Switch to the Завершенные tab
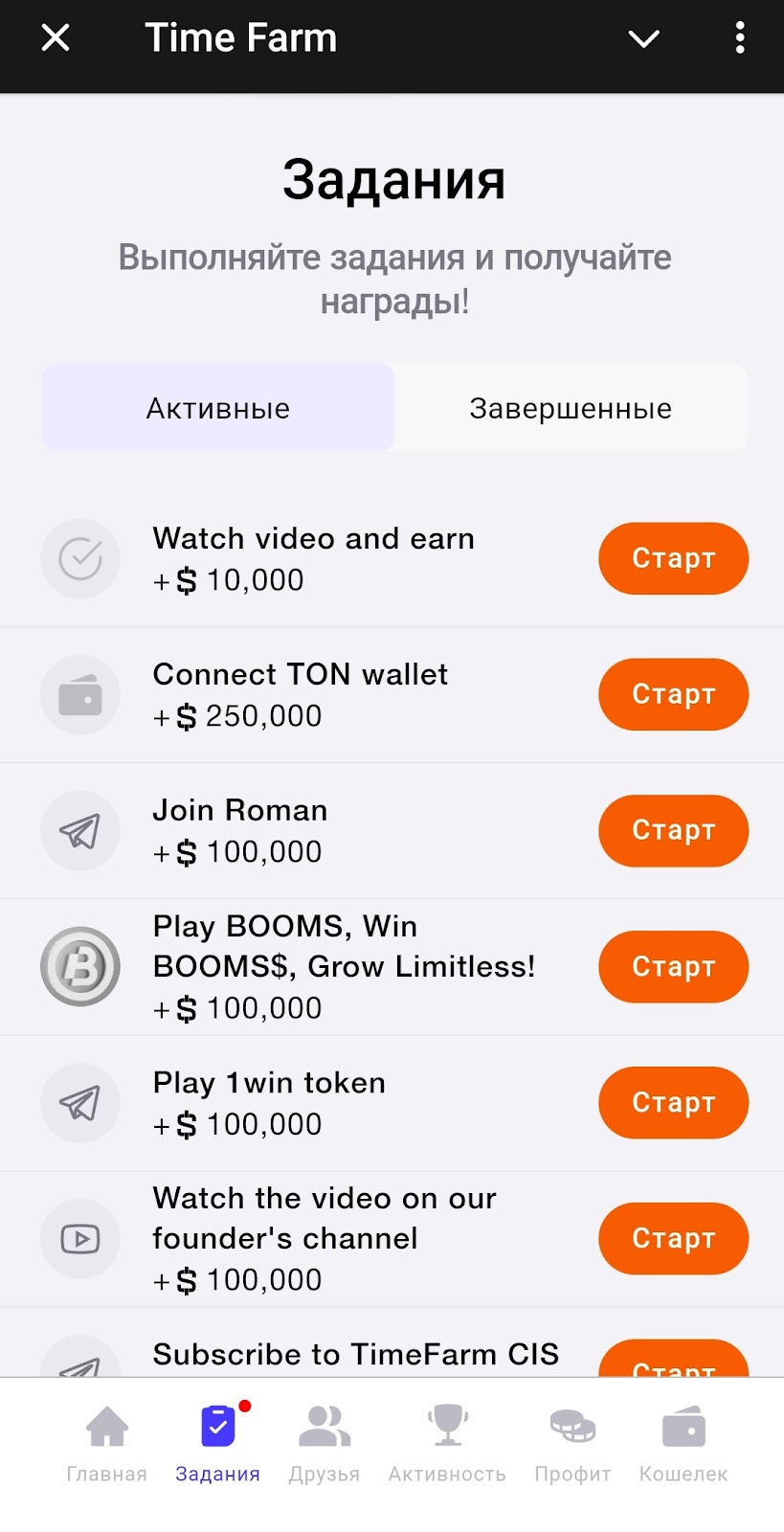 (x=571, y=408)
